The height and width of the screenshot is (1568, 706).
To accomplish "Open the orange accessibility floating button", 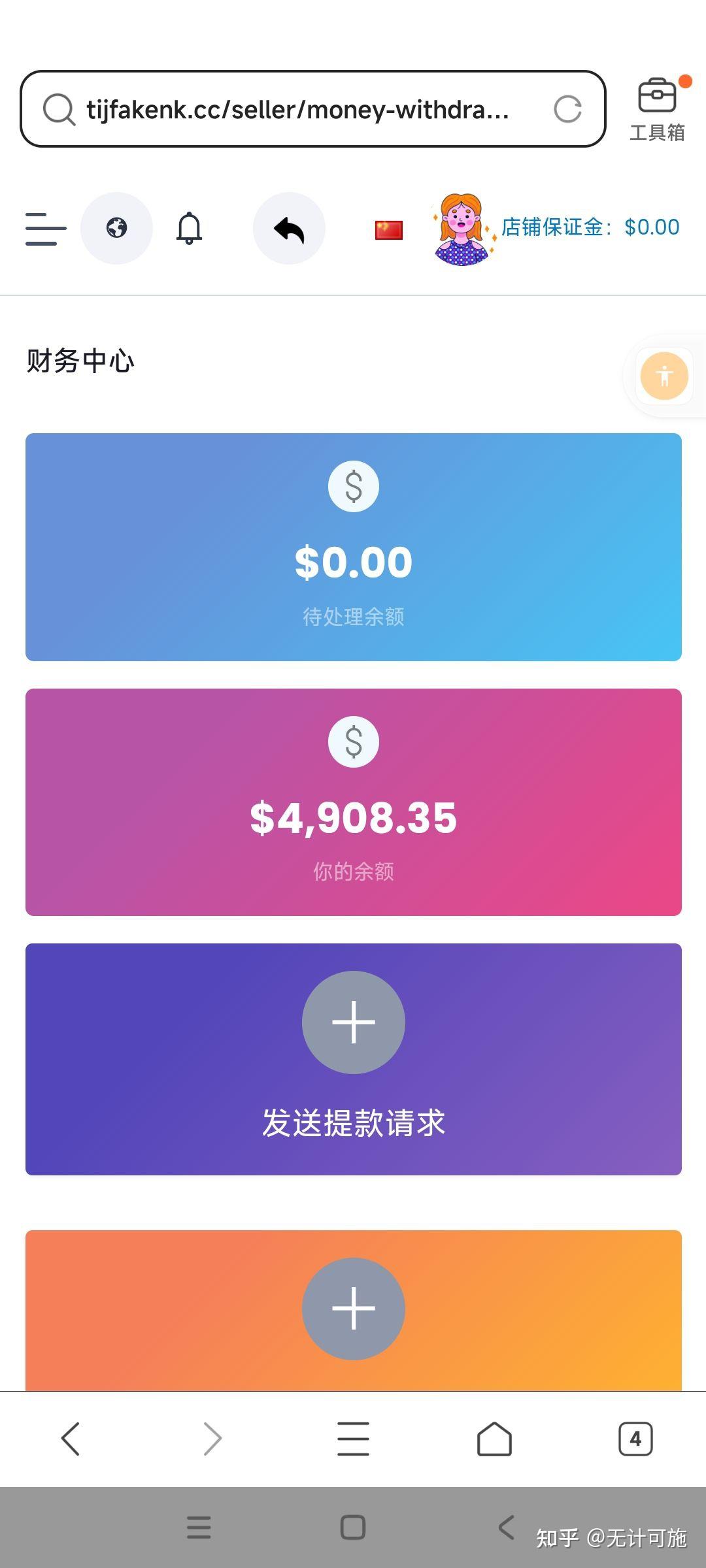I will click(664, 376).
